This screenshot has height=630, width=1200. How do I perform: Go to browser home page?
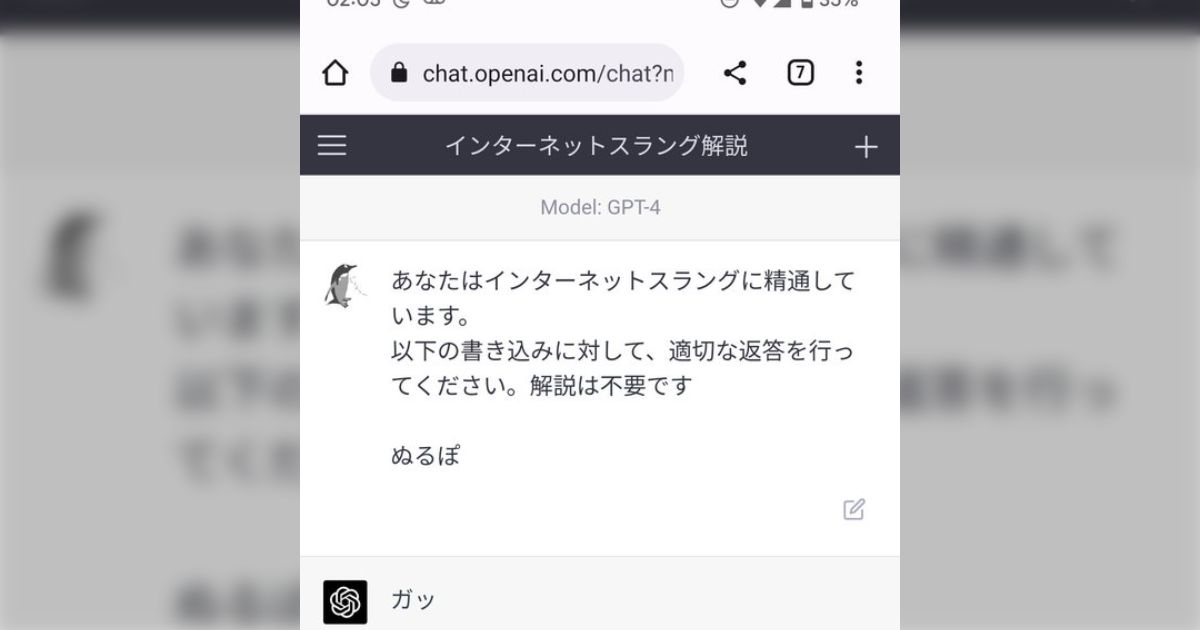point(336,73)
